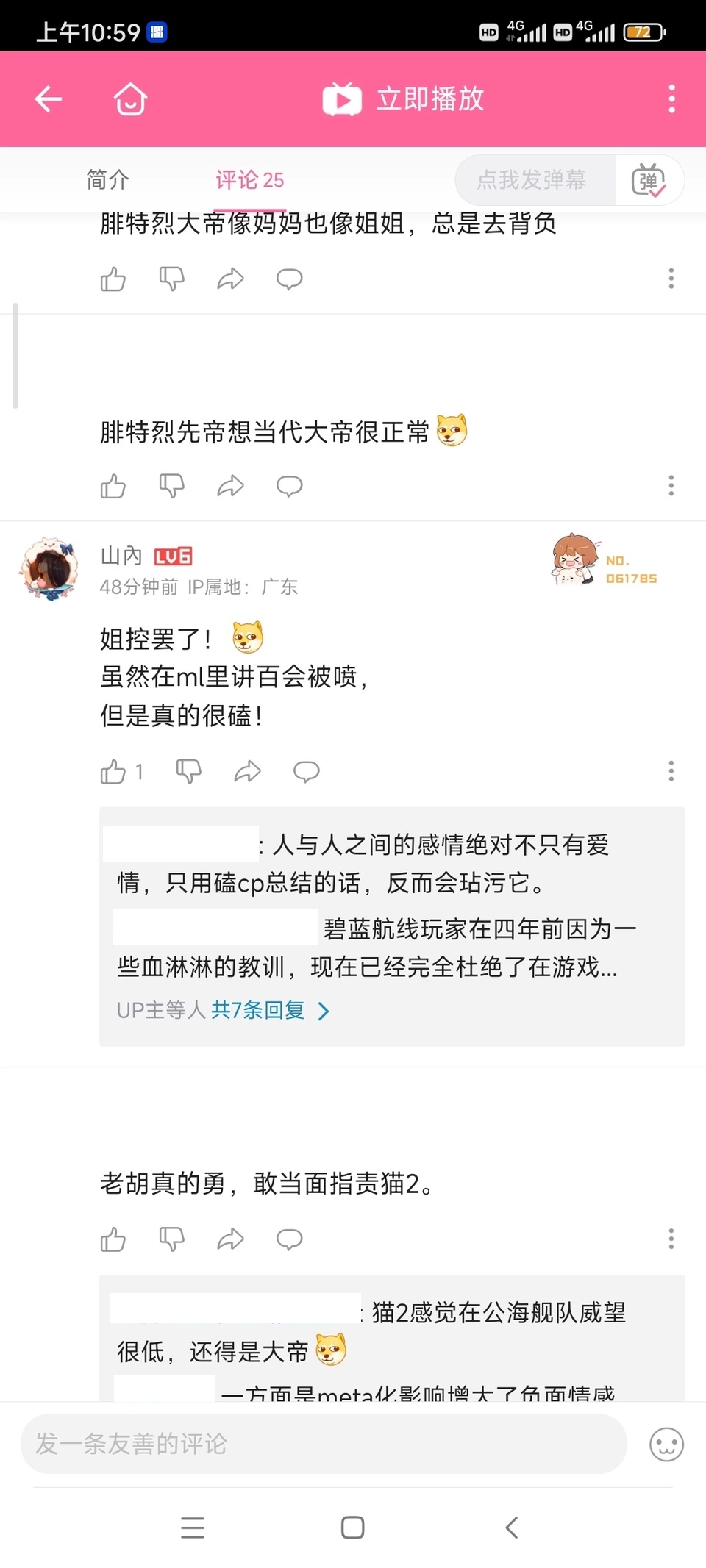Screen dimensions: 706x1568
Task: Open the 点我发弹幕 danmaku input
Action: point(532,179)
